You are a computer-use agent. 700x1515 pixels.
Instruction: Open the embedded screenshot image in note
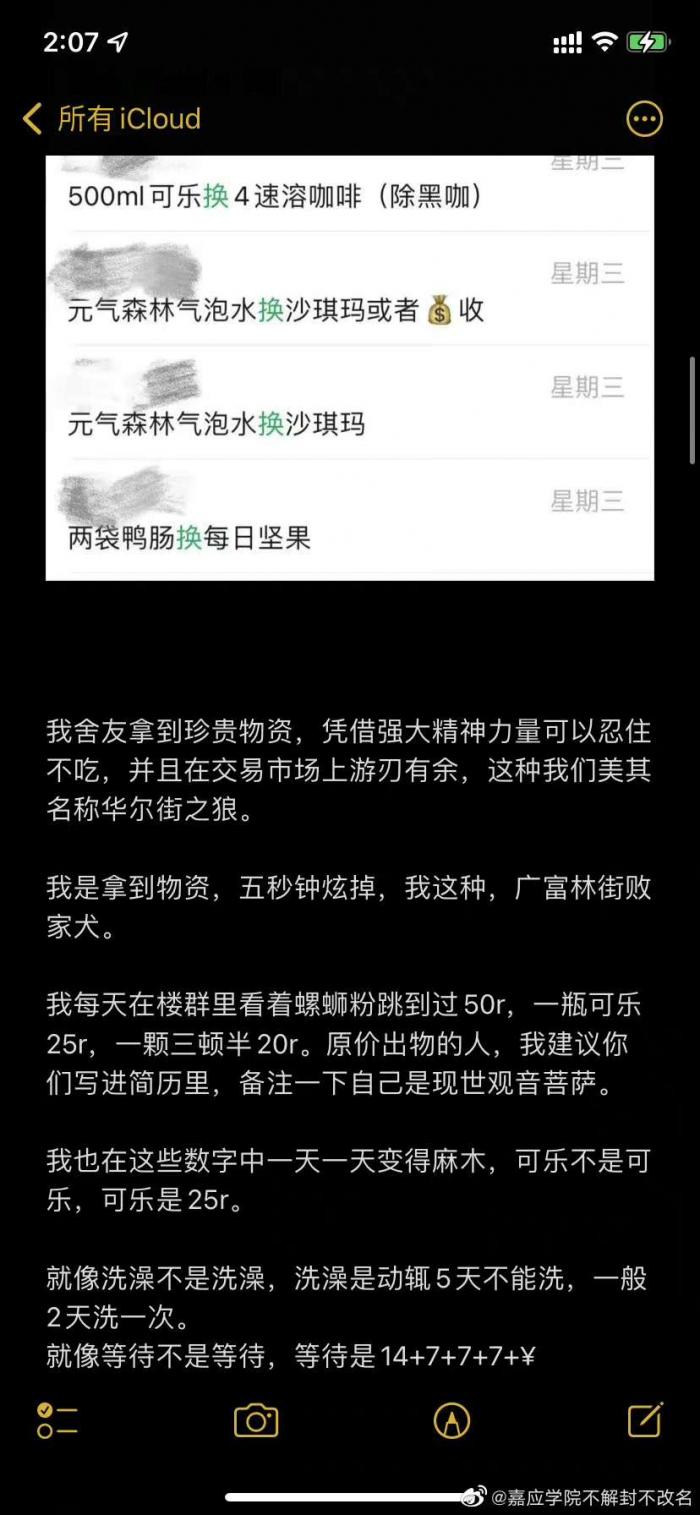(350, 366)
